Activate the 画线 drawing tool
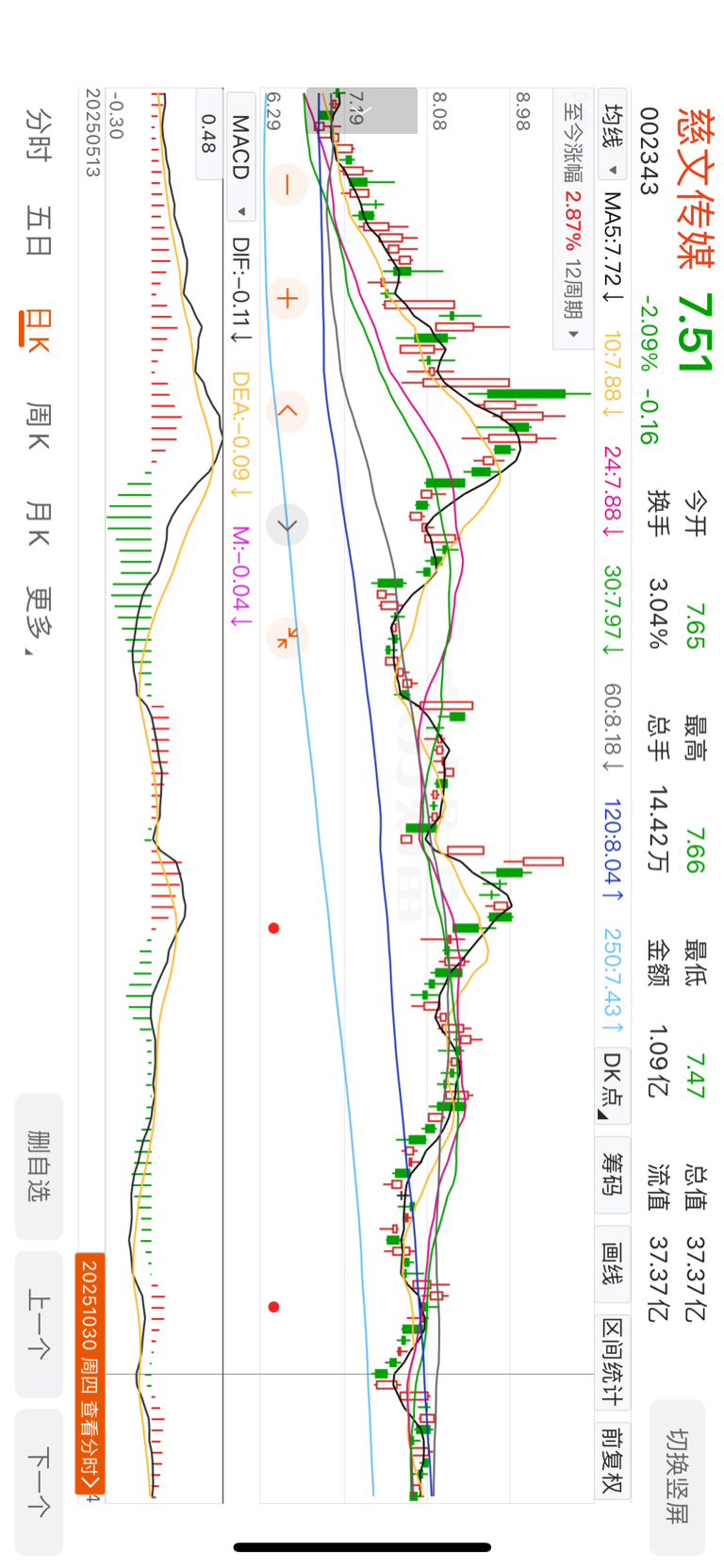Image resolution: width=724 pixels, height=1568 pixels. point(613,1265)
